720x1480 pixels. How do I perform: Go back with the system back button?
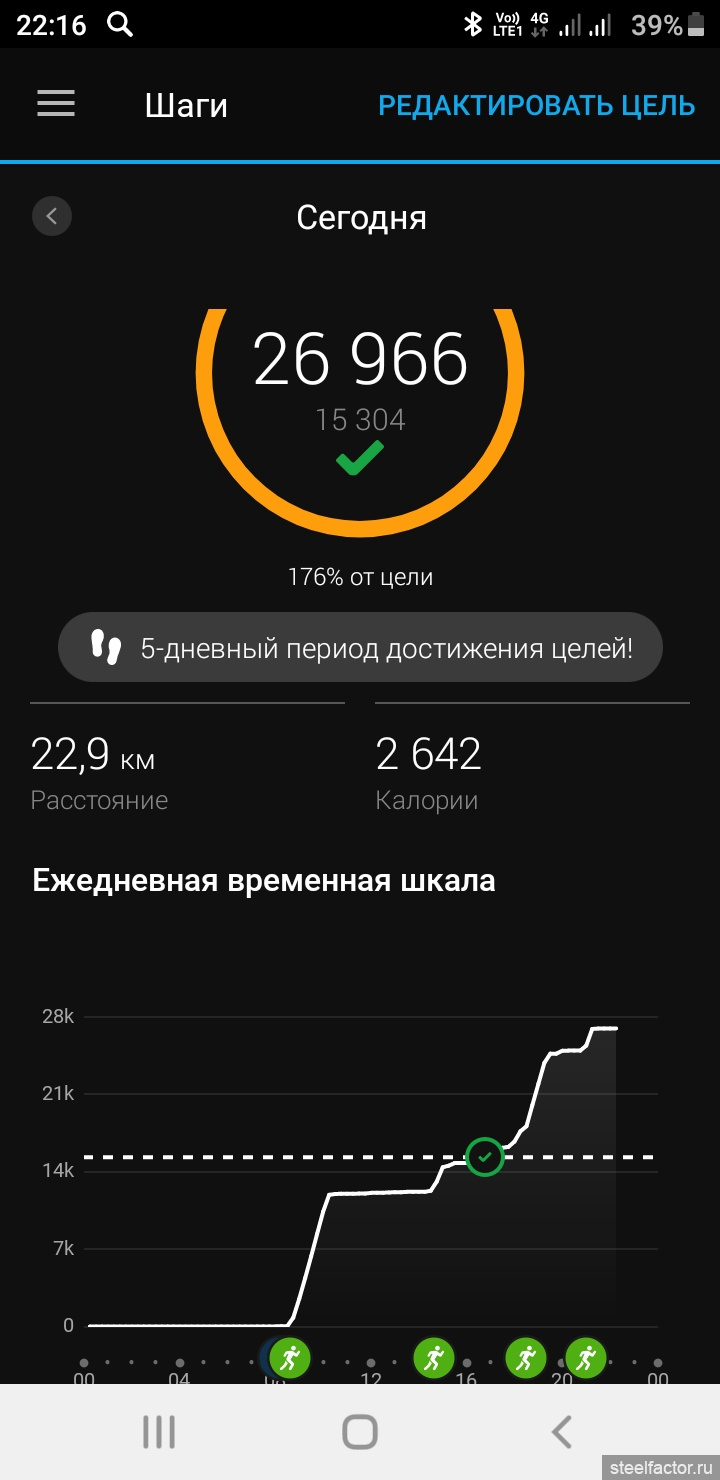(x=562, y=1431)
